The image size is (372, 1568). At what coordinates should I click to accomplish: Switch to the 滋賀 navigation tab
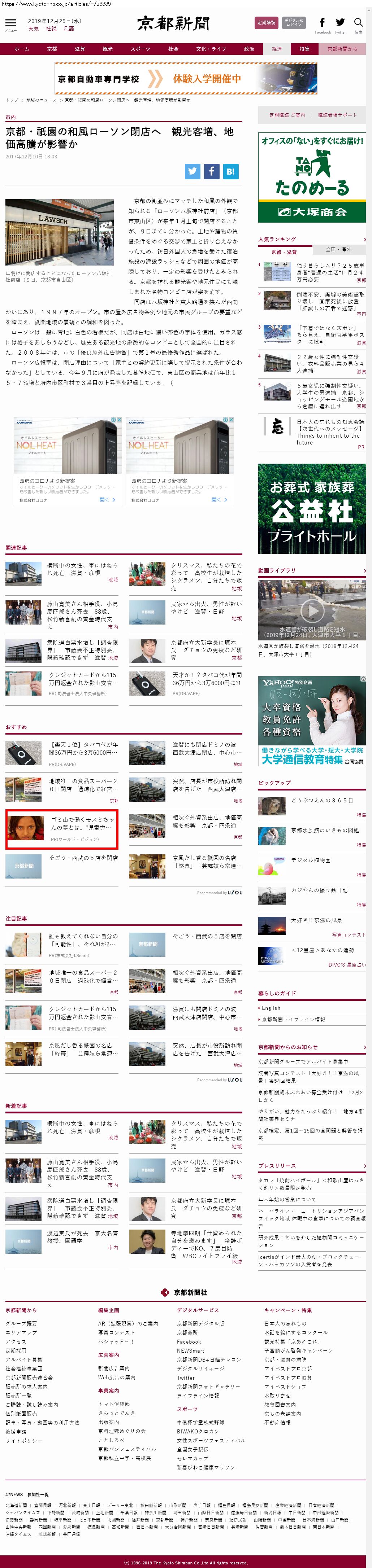80,49
